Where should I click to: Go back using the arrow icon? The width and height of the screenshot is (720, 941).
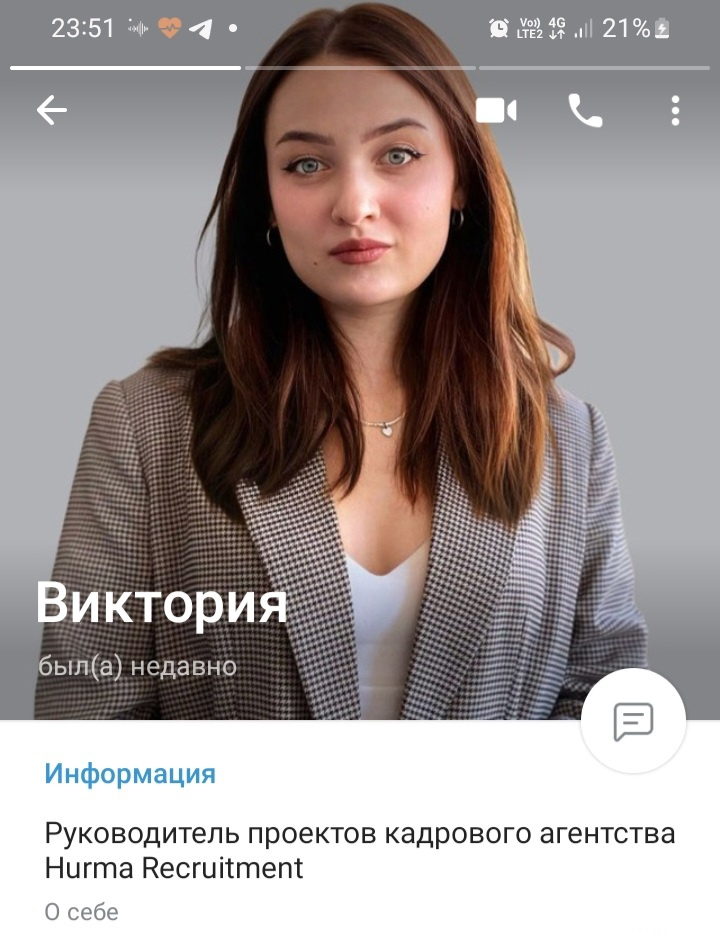click(x=51, y=110)
